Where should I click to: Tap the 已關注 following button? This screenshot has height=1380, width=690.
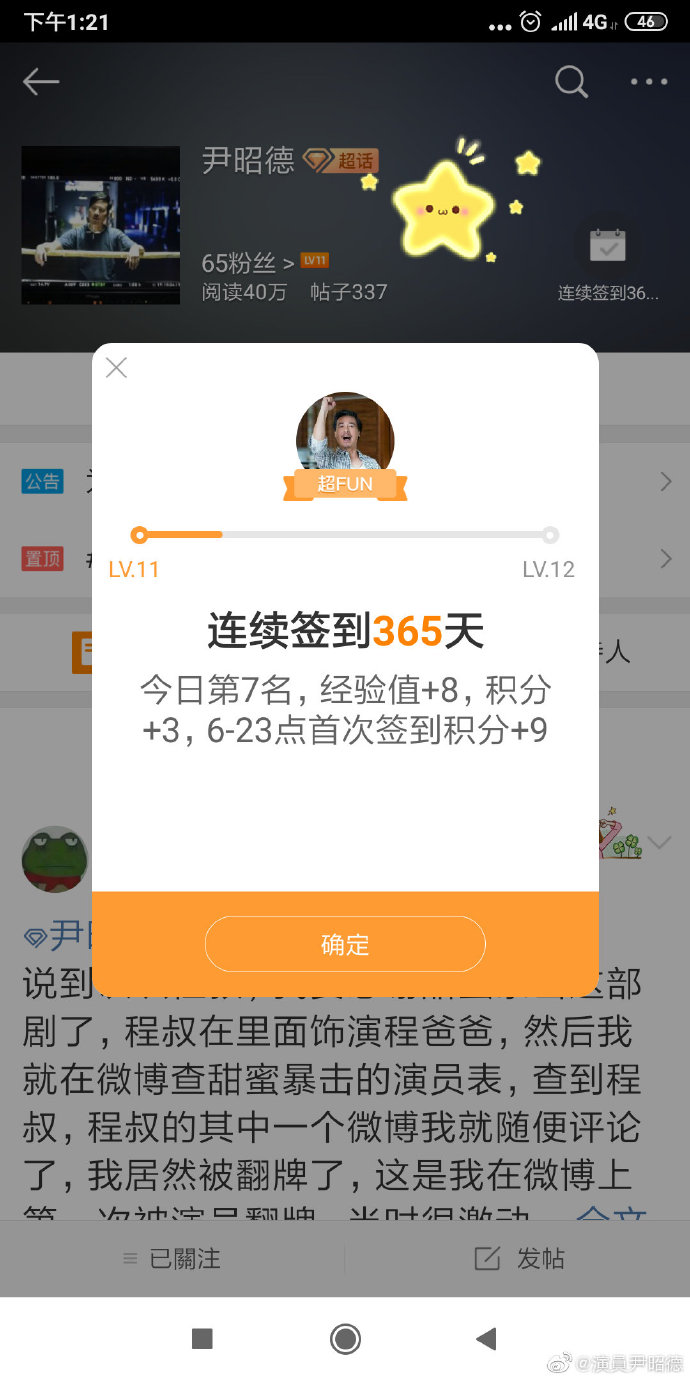(172, 1259)
